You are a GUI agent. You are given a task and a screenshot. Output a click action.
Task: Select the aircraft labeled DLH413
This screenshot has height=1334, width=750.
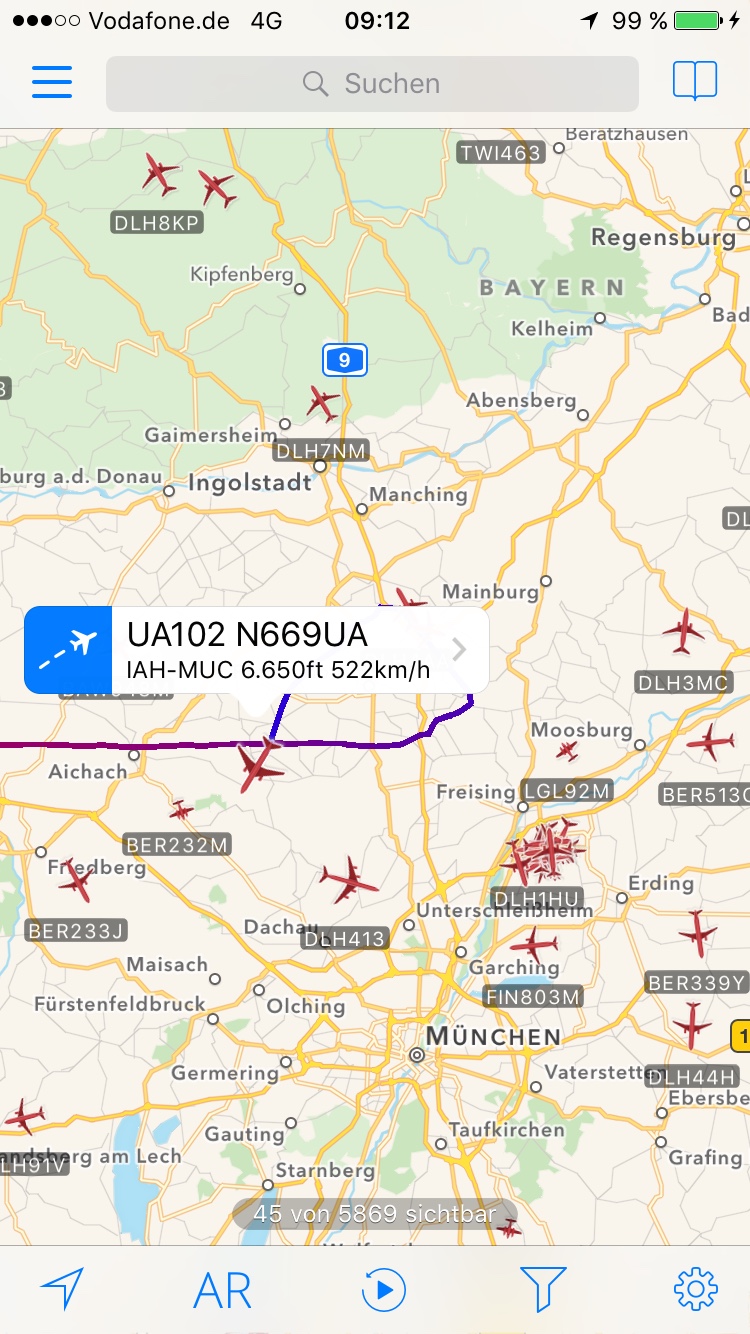(x=349, y=880)
